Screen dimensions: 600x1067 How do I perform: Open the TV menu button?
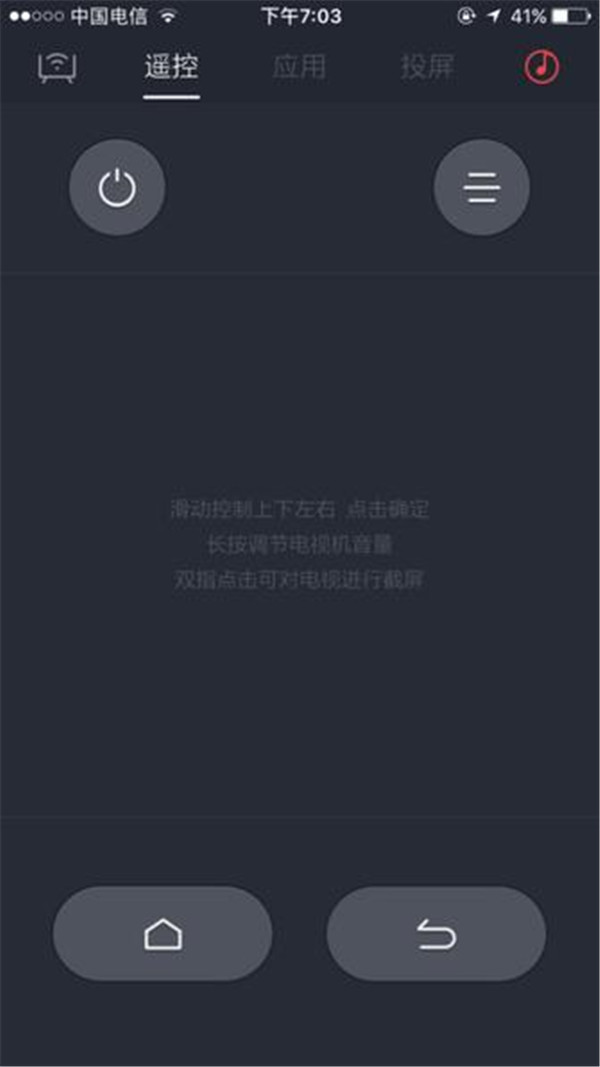[481, 188]
